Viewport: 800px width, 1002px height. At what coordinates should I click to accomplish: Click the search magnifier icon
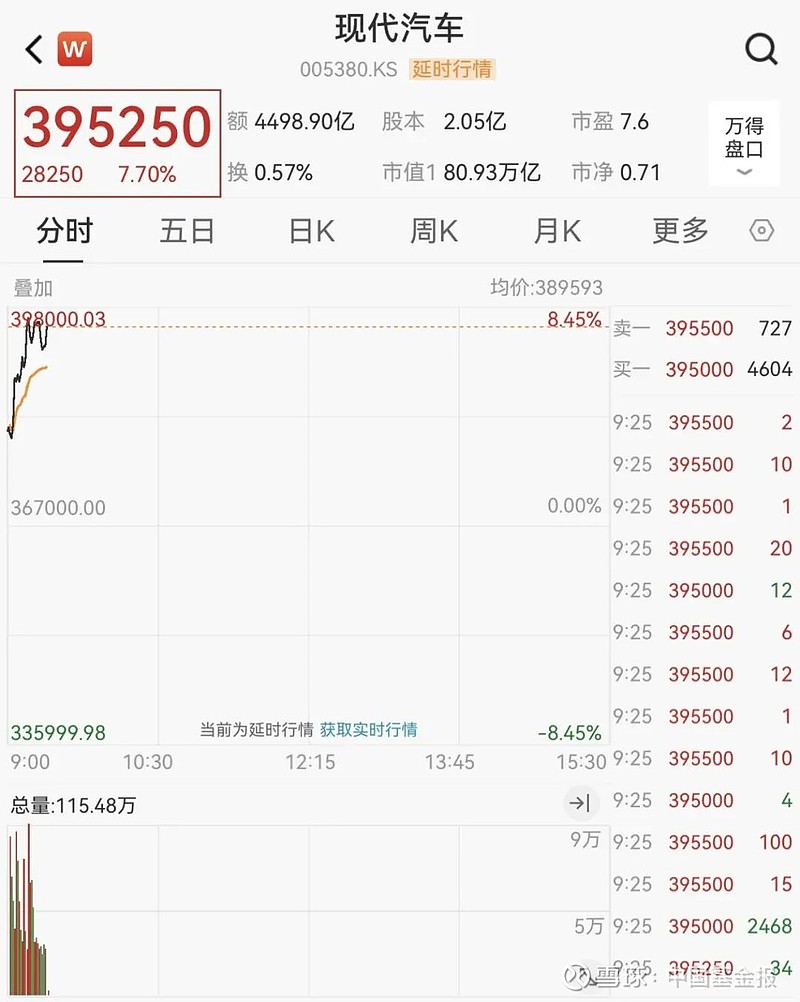(x=761, y=47)
